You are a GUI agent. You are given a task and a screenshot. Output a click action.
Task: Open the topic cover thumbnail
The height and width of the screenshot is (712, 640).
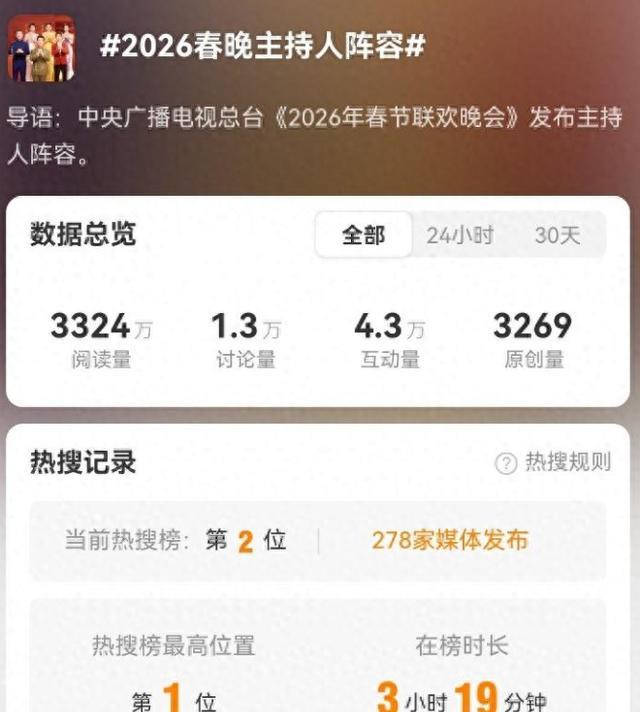41,47
